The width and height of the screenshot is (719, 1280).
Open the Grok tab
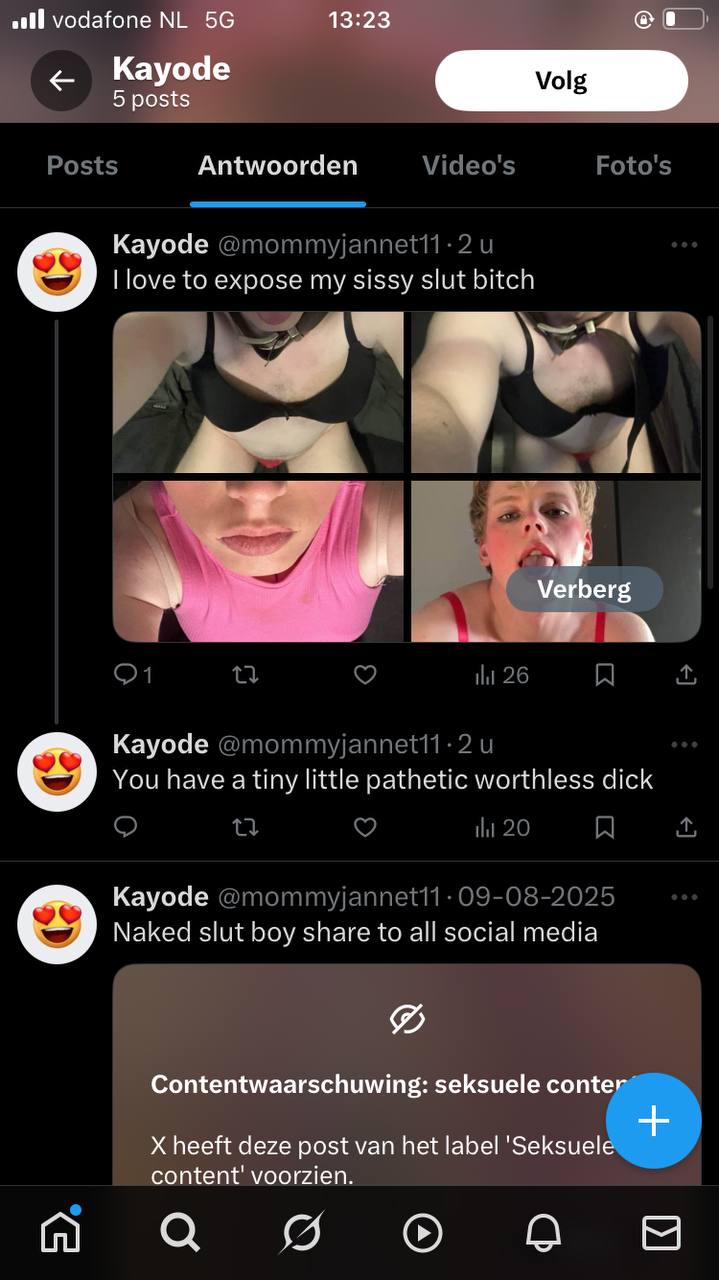[x=301, y=1233]
